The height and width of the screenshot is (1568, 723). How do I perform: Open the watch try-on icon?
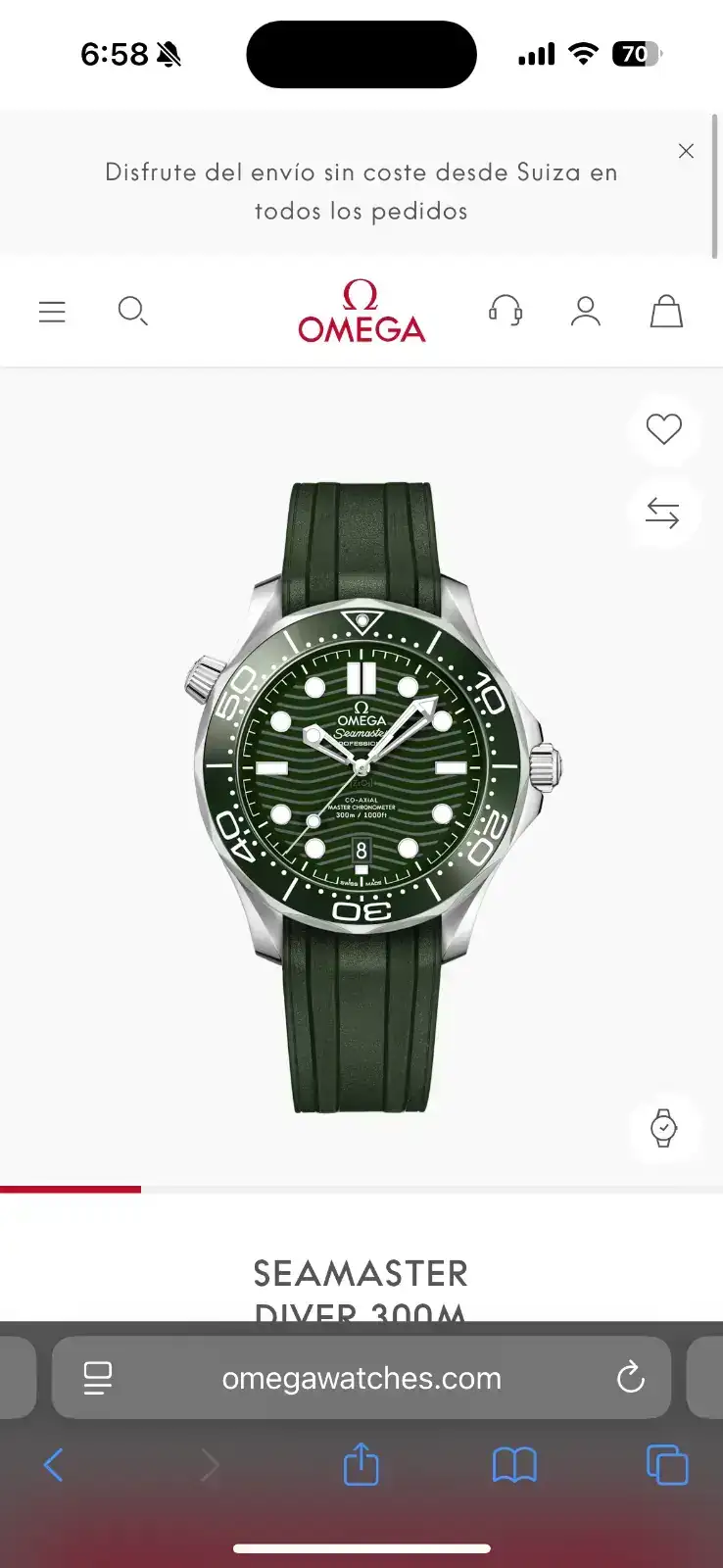tap(663, 1128)
